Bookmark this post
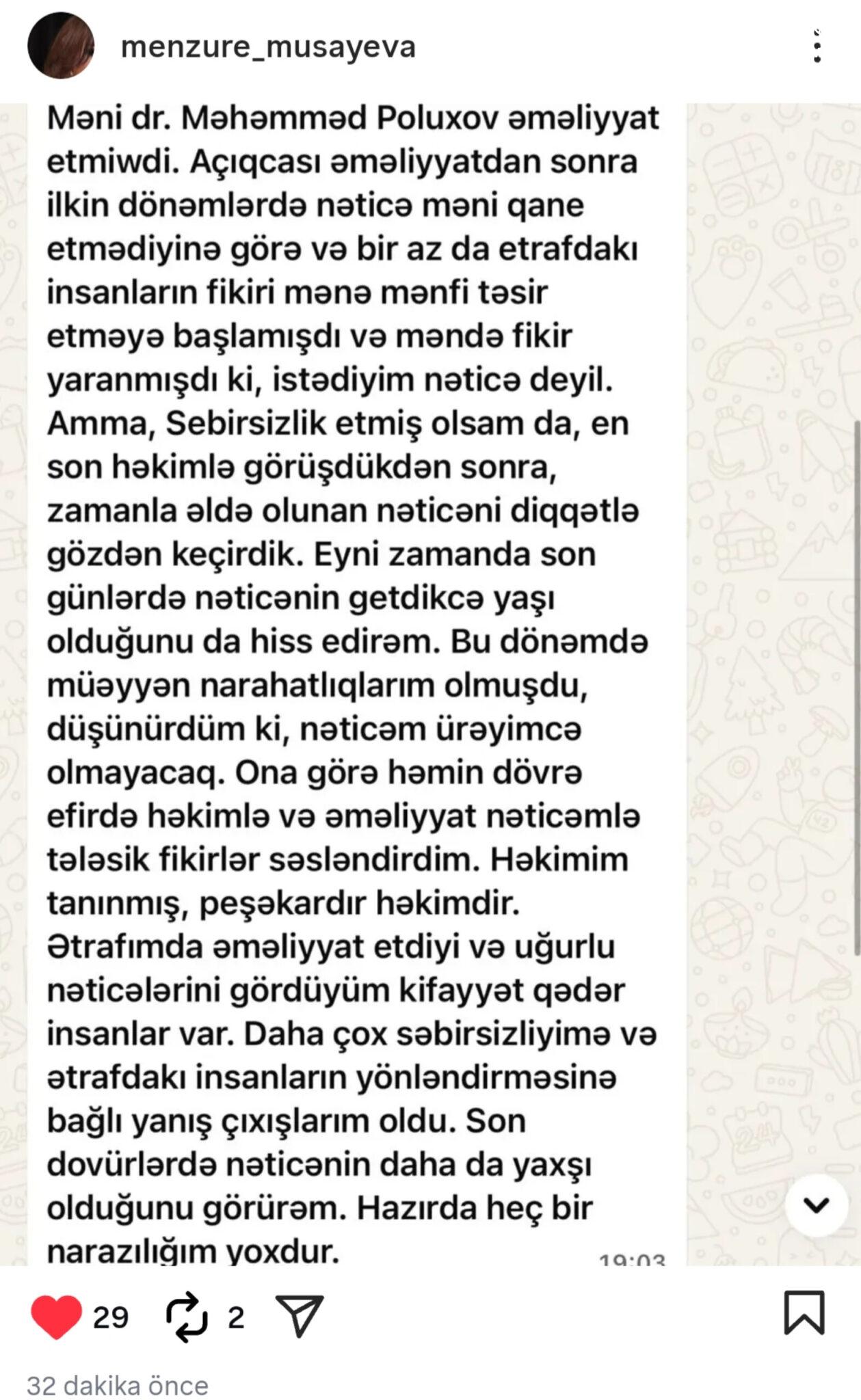The width and height of the screenshot is (861, 1400). [804, 1312]
